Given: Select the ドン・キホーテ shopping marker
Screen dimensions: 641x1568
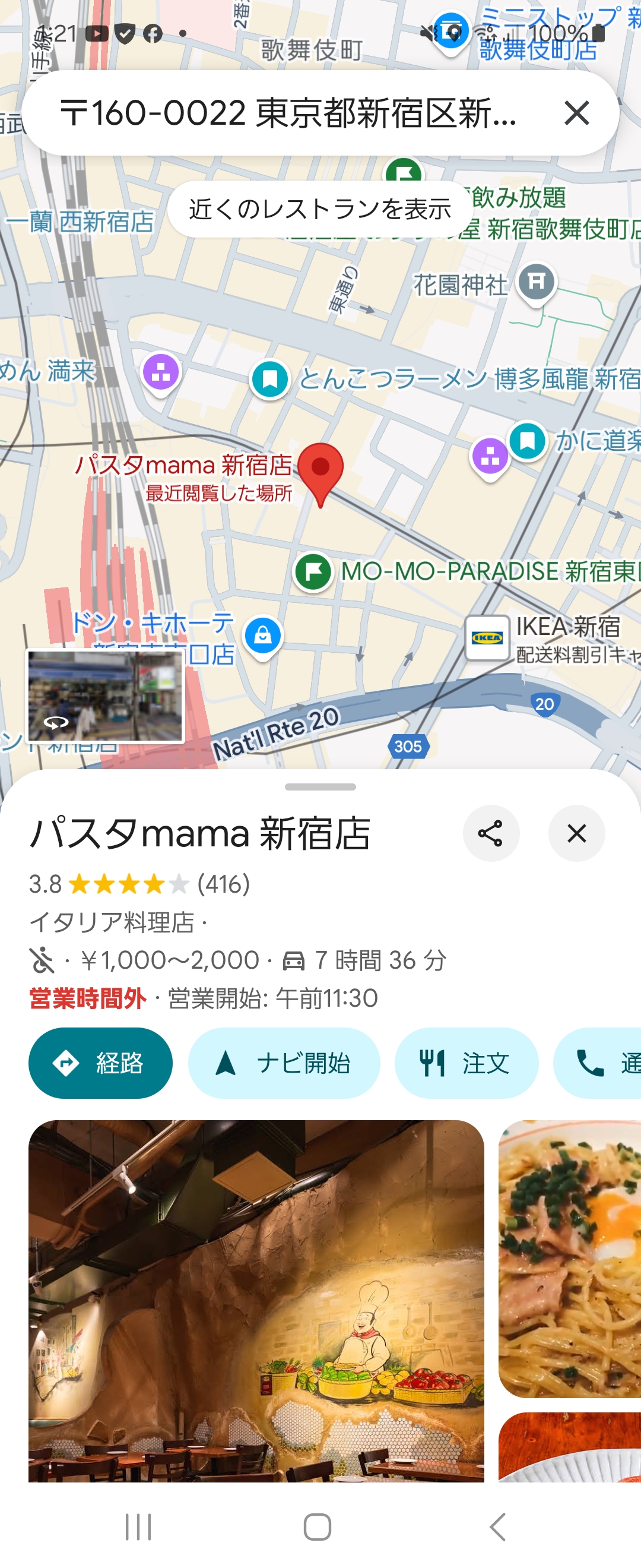Looking at the screenshot, I should pos(263,636).
